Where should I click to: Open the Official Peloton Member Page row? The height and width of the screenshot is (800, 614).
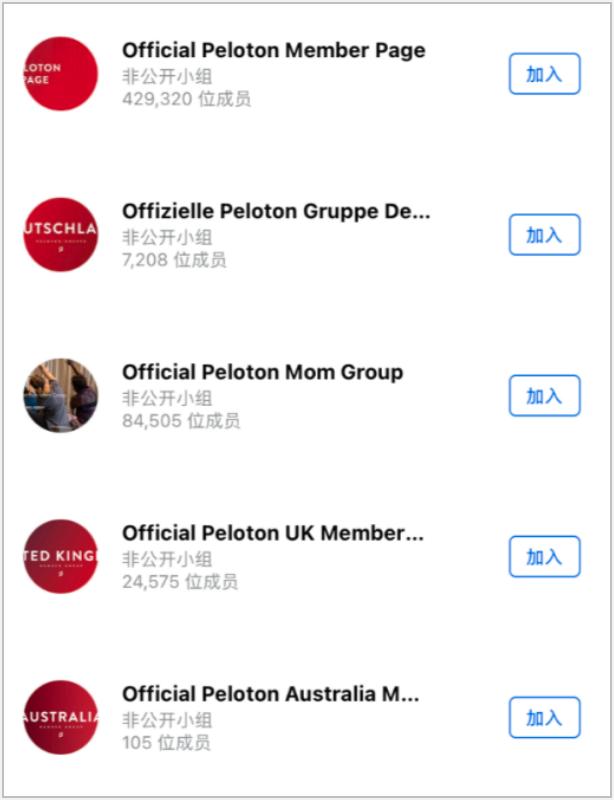(x=273, y=51)
